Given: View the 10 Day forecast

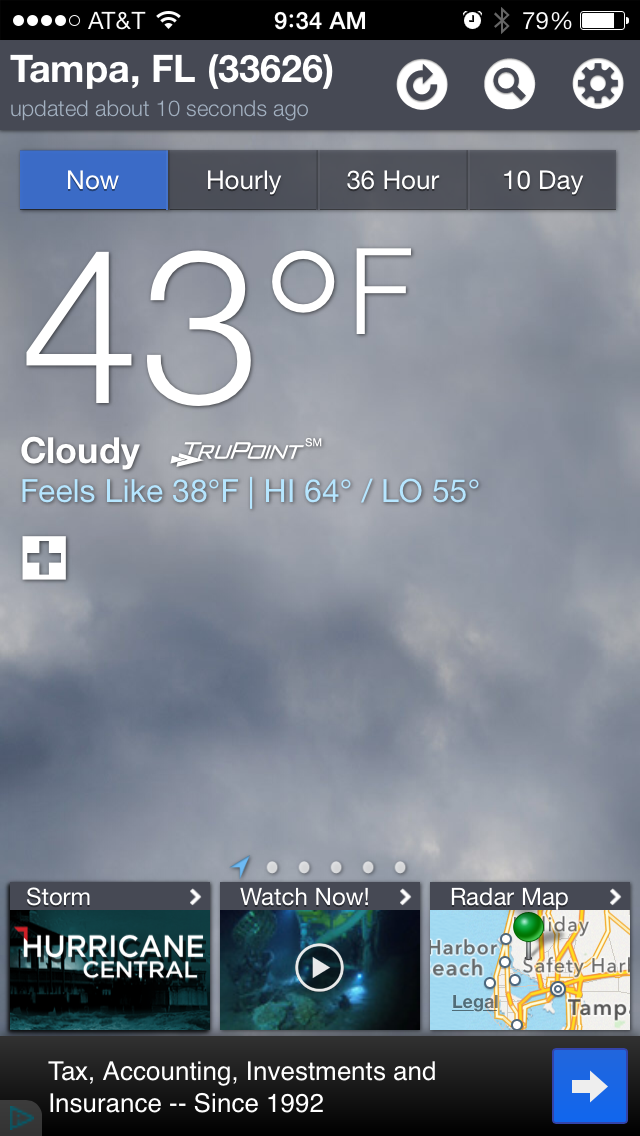Looking at the screenshot, I should [542, 180].
